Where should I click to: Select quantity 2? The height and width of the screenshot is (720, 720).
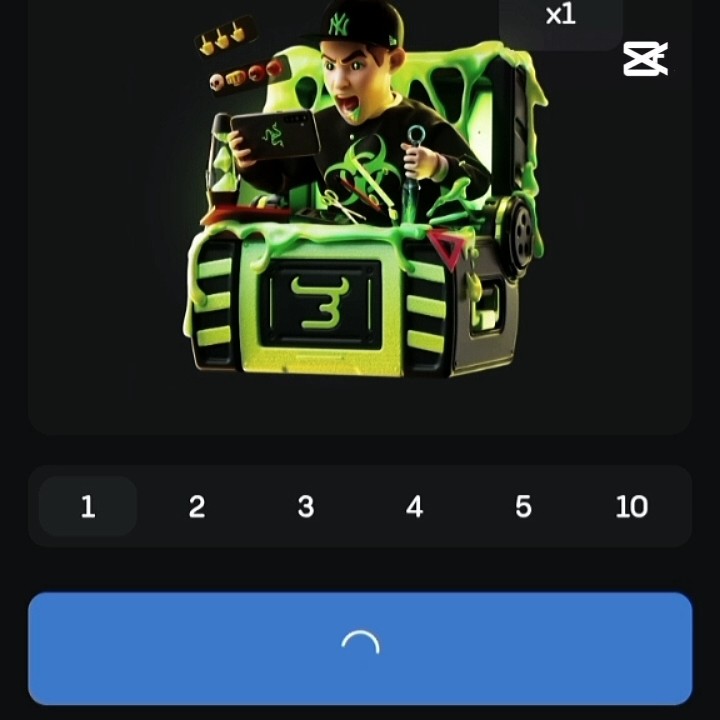tap(197, 507)
